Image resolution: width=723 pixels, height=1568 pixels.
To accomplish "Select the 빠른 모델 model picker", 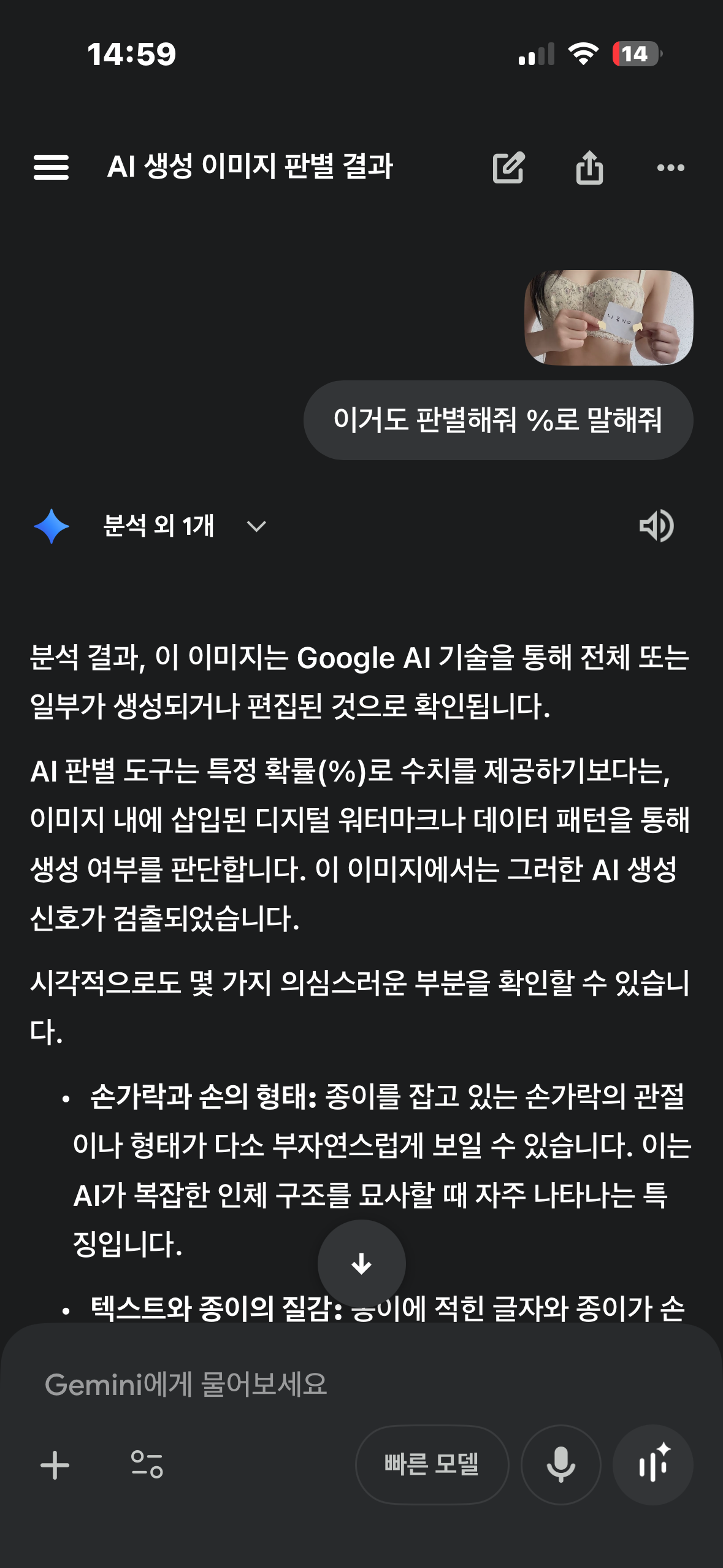I will click(432, 1464).
